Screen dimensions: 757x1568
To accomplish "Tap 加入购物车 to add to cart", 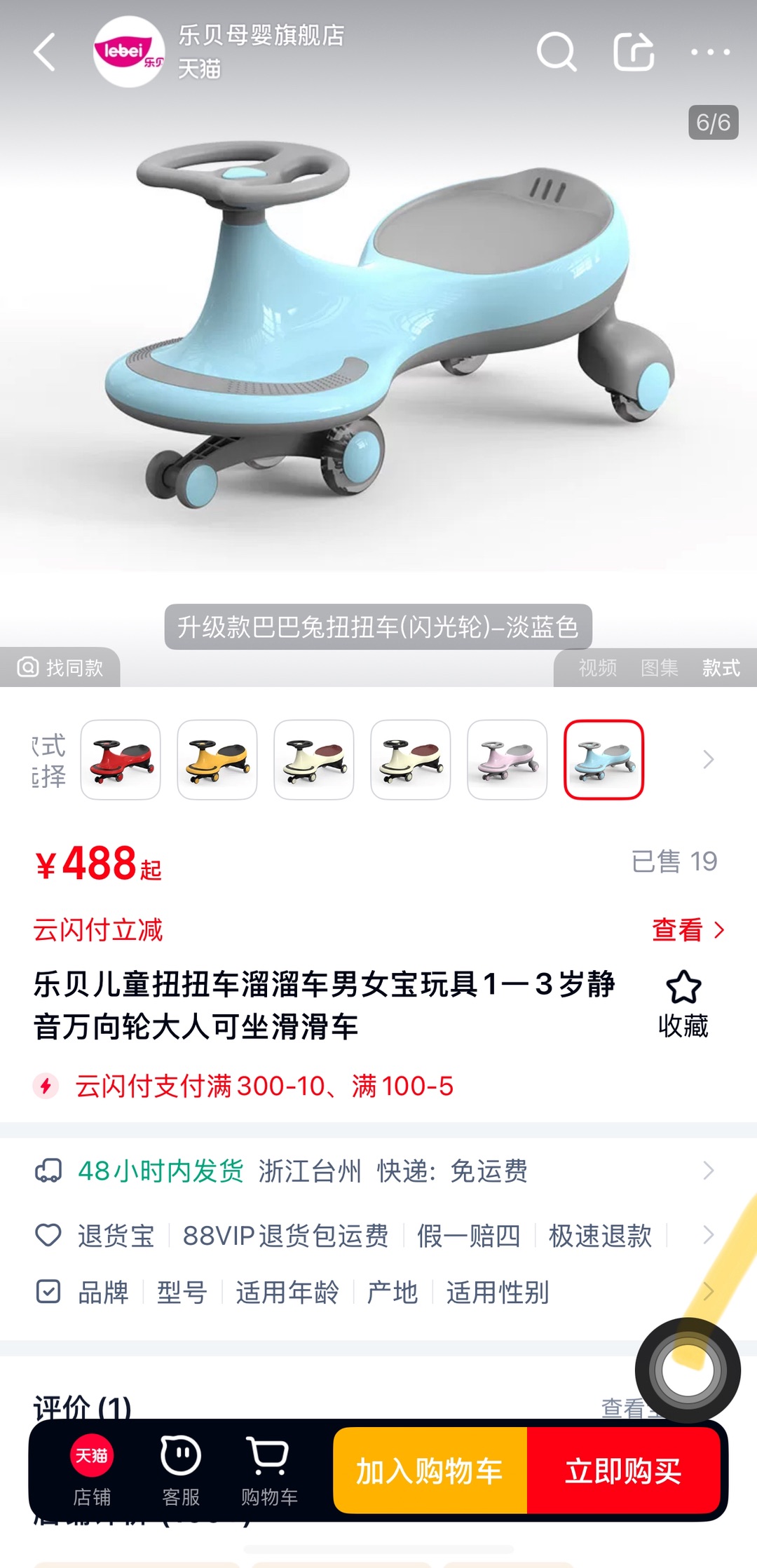I will (x=430, y=1471).
